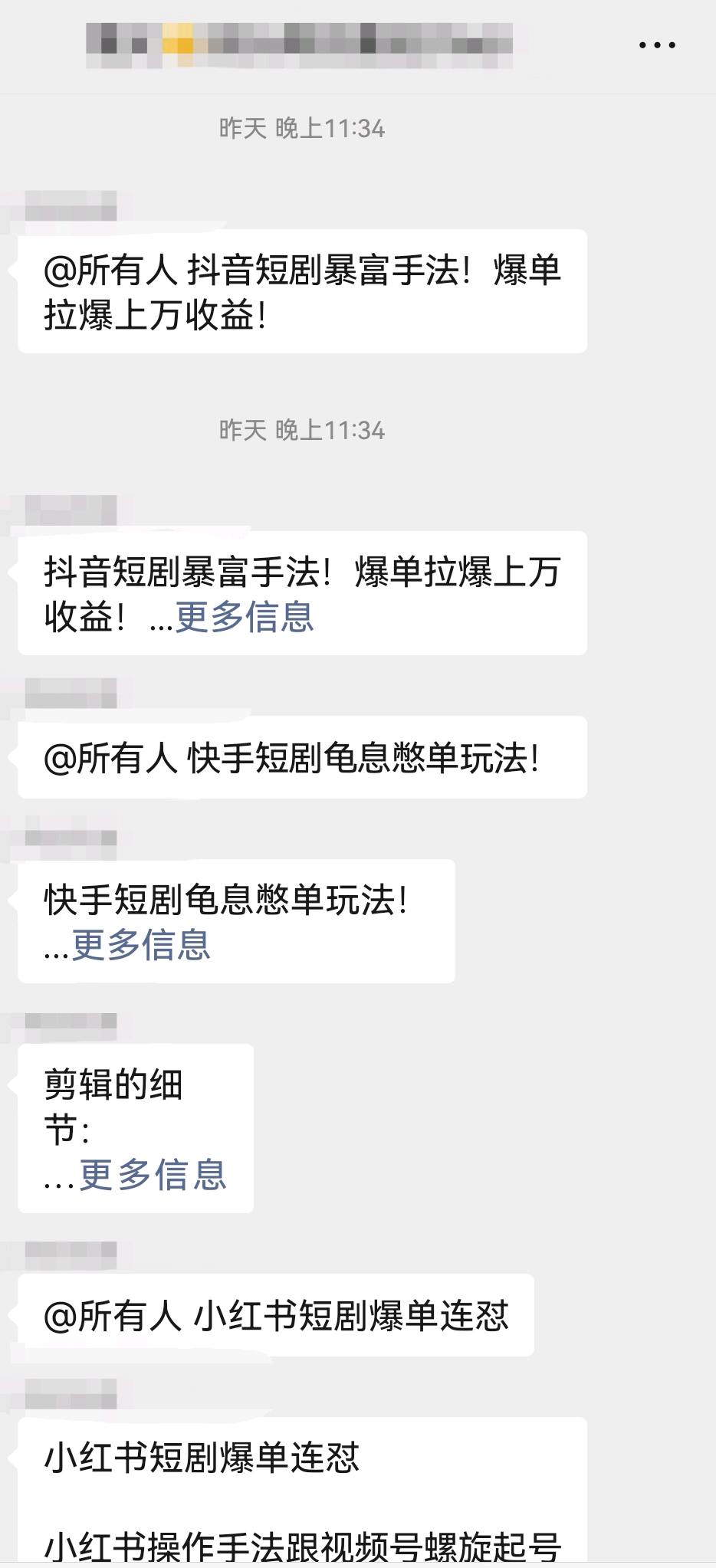Expand 更多信息 in the 剪辑的细节 message
The height and width of the screenshot is (1568, 716).
coord(153,1175)
